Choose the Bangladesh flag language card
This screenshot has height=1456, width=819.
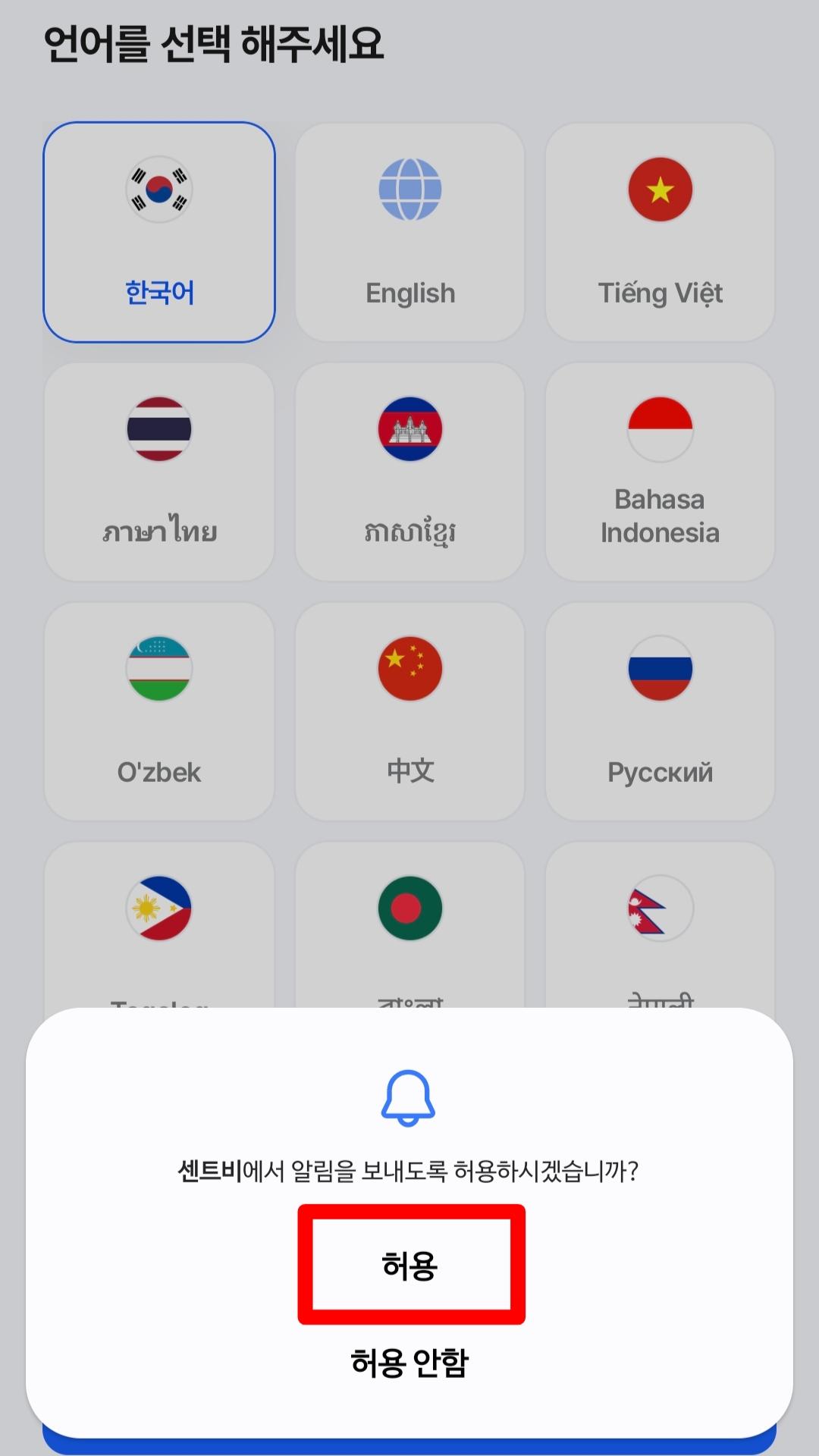(409, 925)
